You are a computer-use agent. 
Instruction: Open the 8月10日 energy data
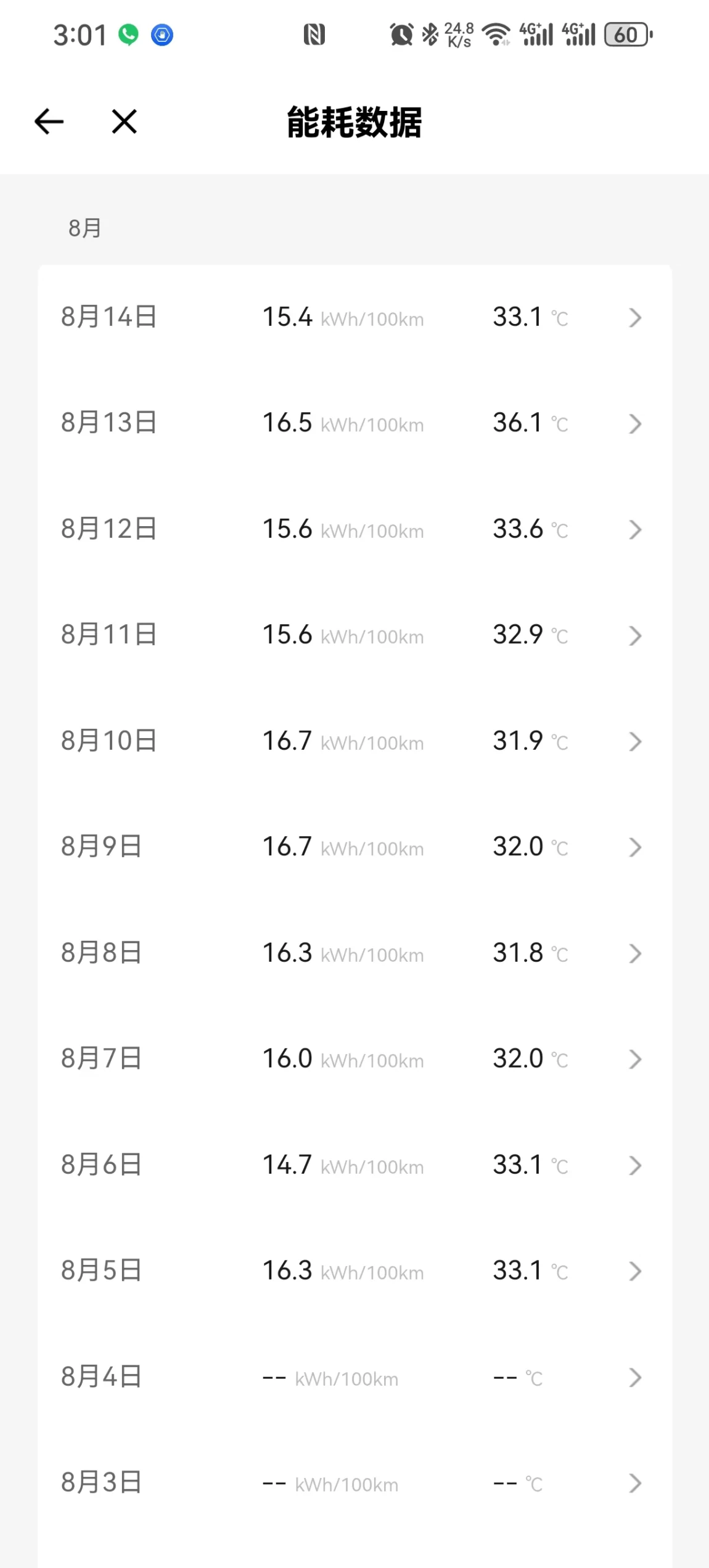[x=354, y=741]
